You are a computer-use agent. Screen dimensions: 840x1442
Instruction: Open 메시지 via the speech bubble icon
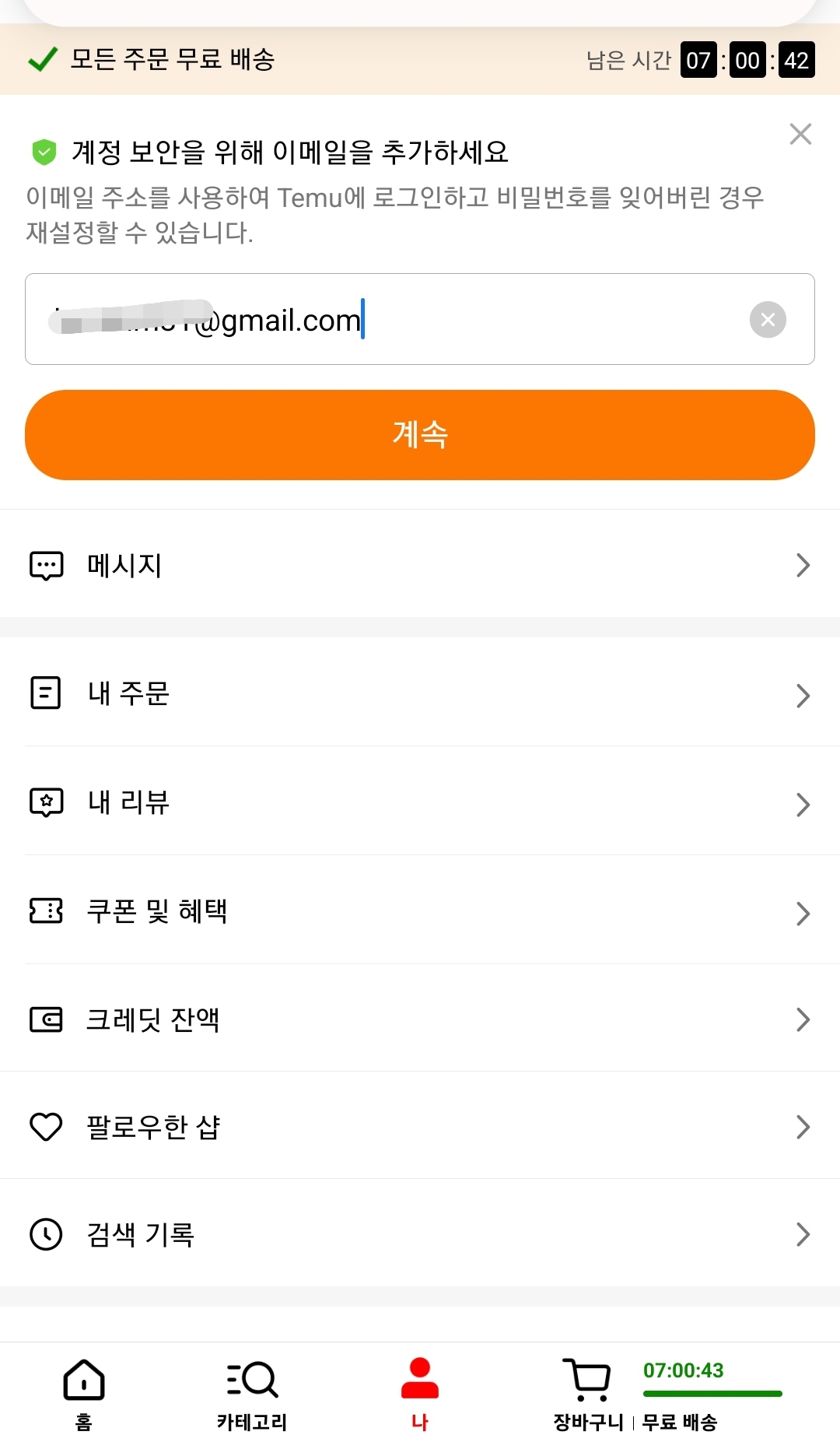click(47, 566)
